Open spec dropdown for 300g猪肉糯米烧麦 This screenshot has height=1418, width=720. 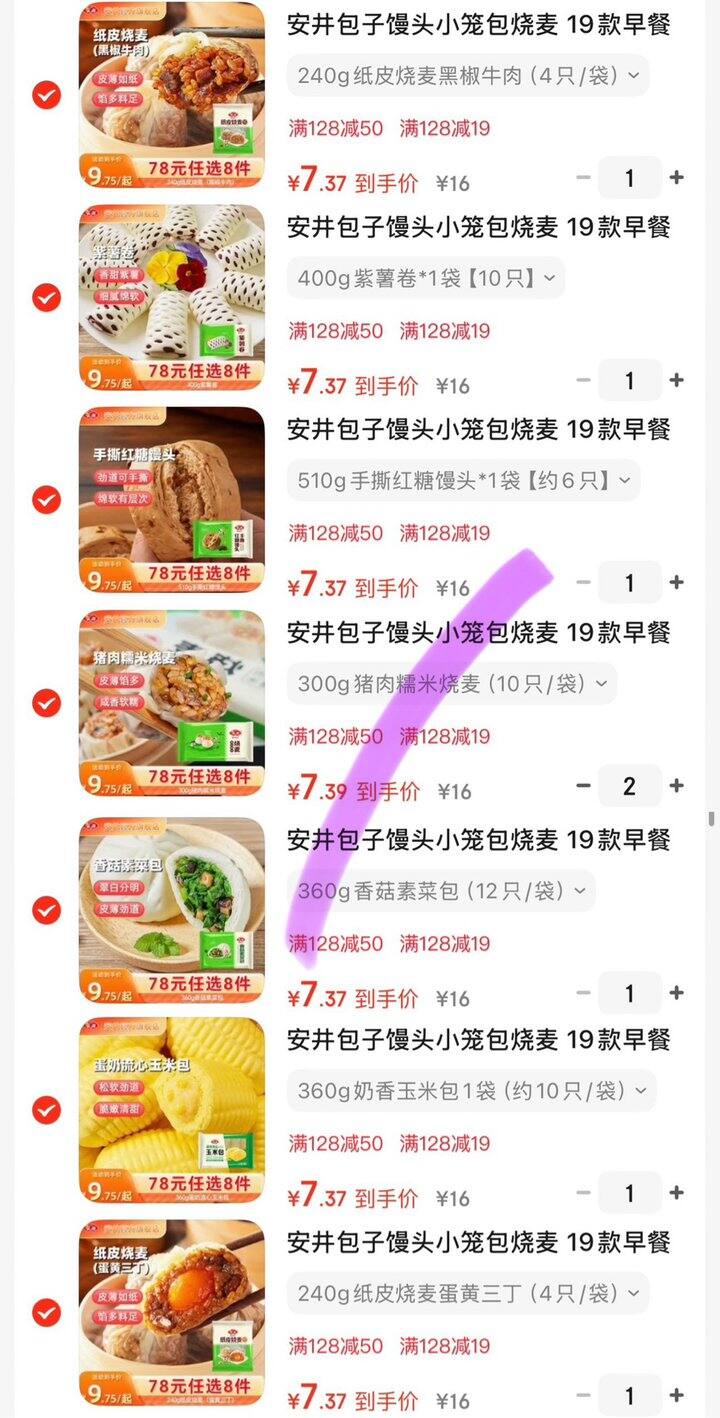(x=452, y=684)
